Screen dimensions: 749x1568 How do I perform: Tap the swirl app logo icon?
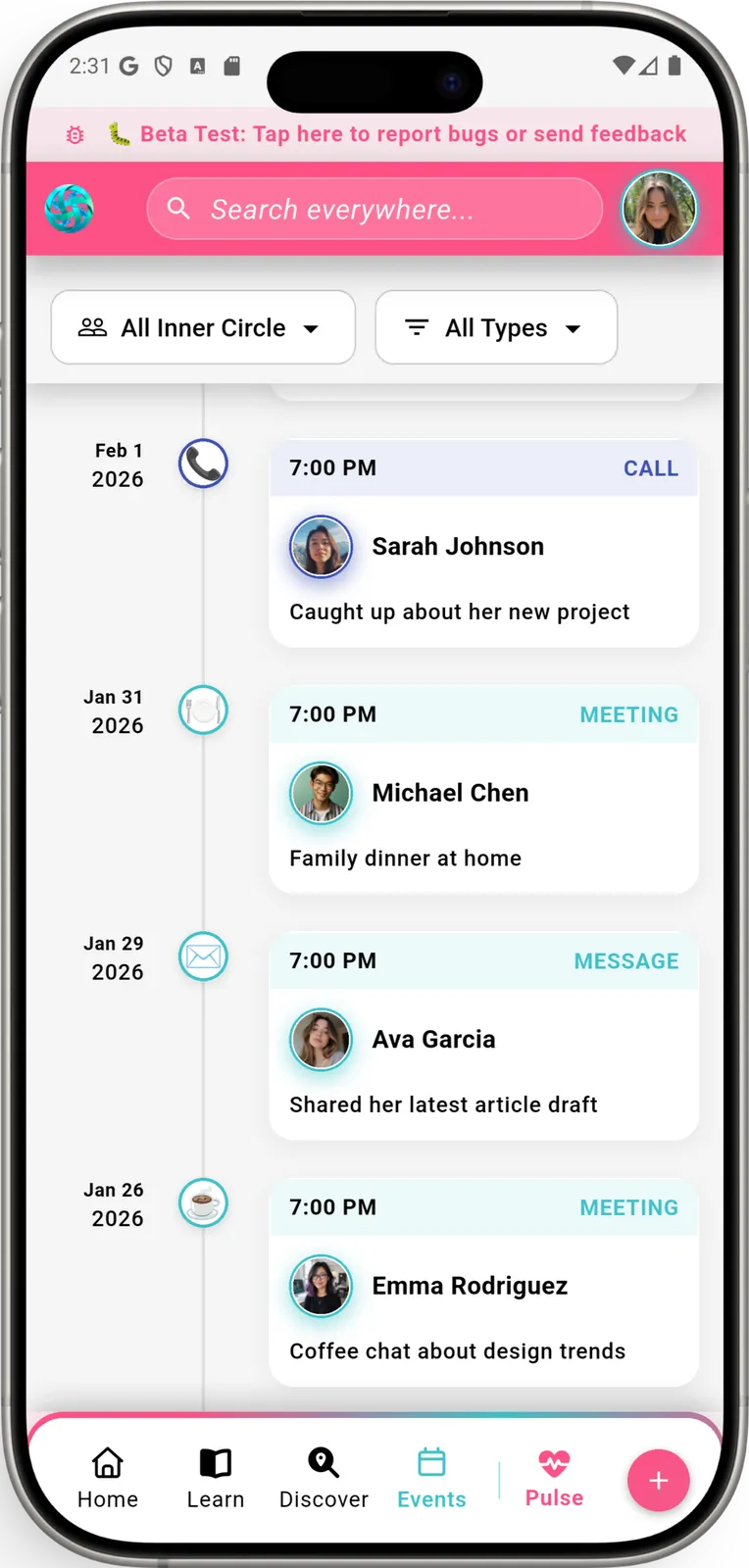70,209
